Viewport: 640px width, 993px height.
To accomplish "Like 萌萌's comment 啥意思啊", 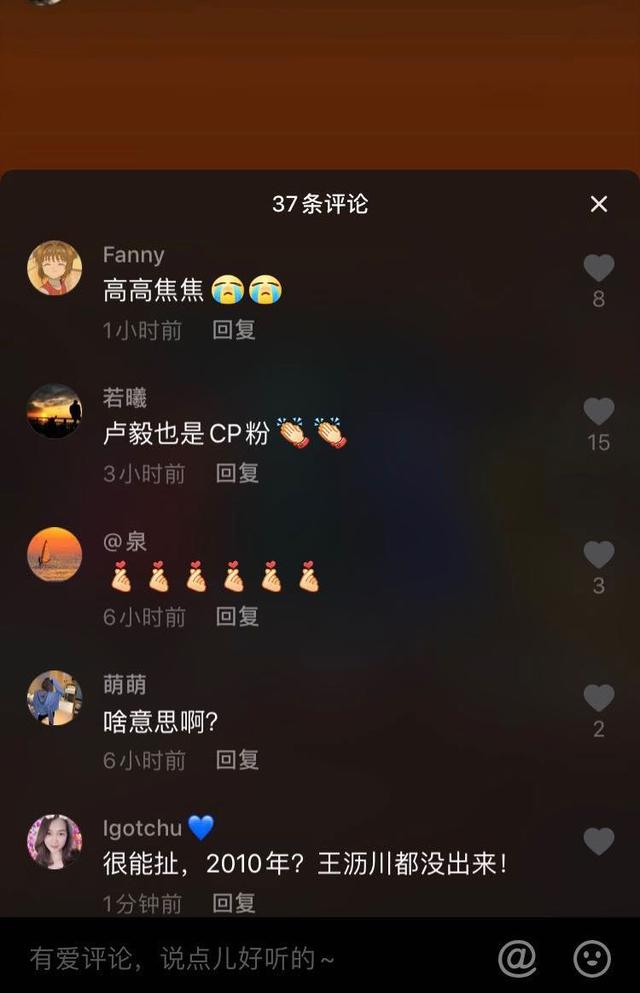I will coord(598,698).
